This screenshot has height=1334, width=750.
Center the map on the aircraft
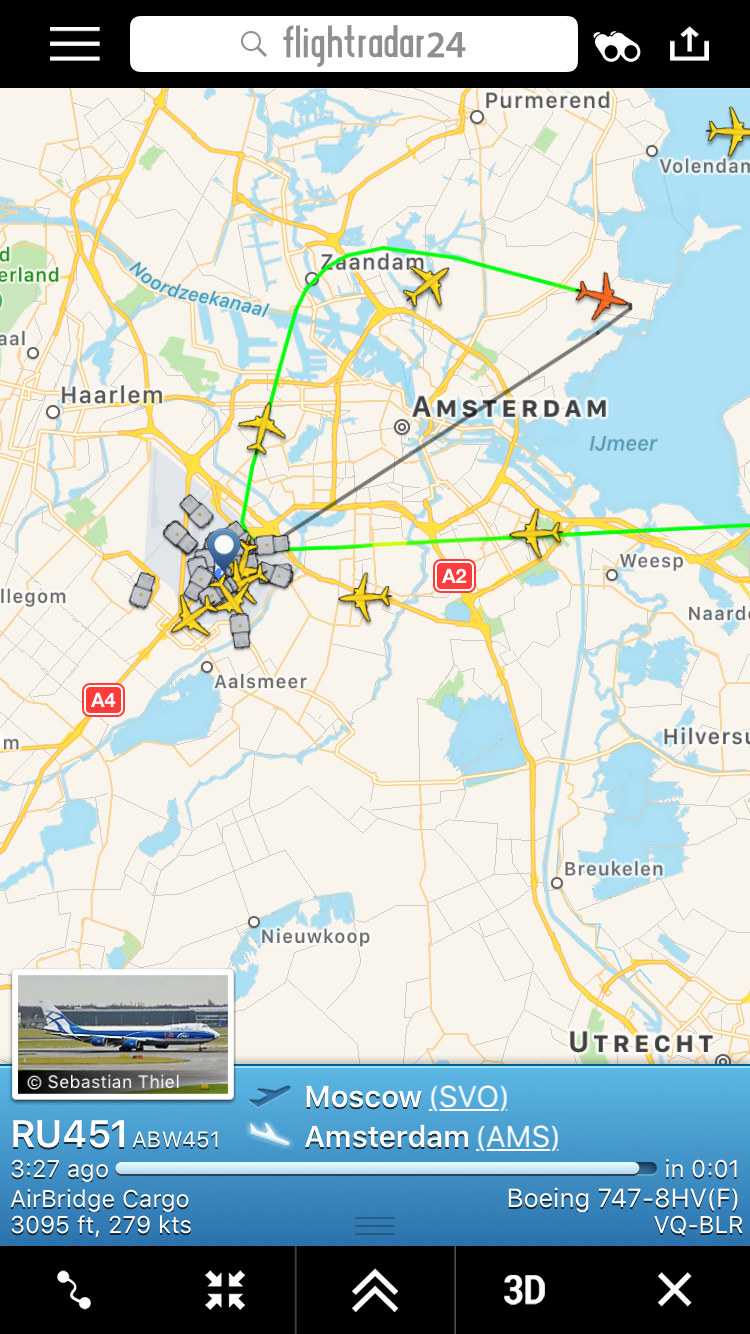pos(225,1290)
